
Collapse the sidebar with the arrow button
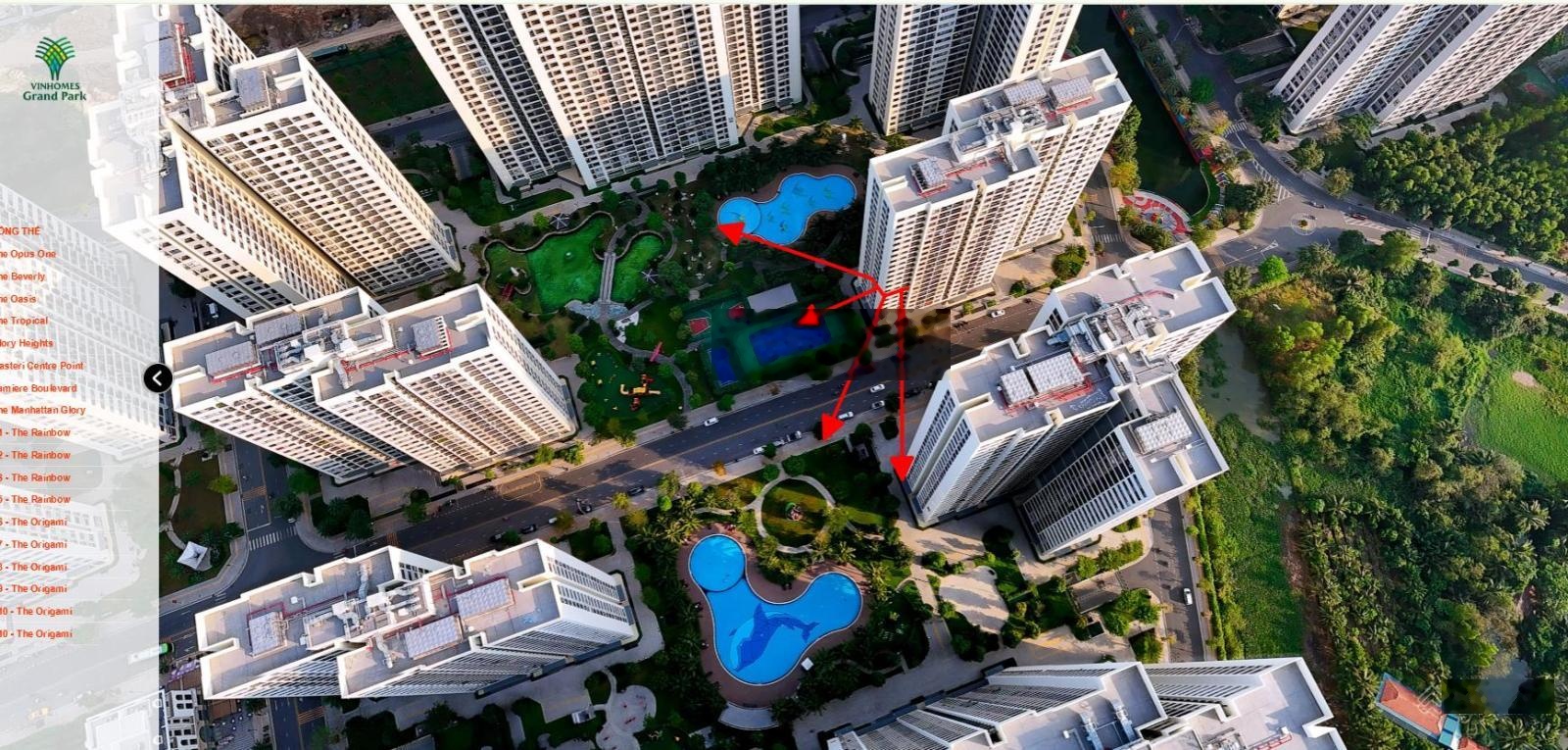tap(158, 378)
